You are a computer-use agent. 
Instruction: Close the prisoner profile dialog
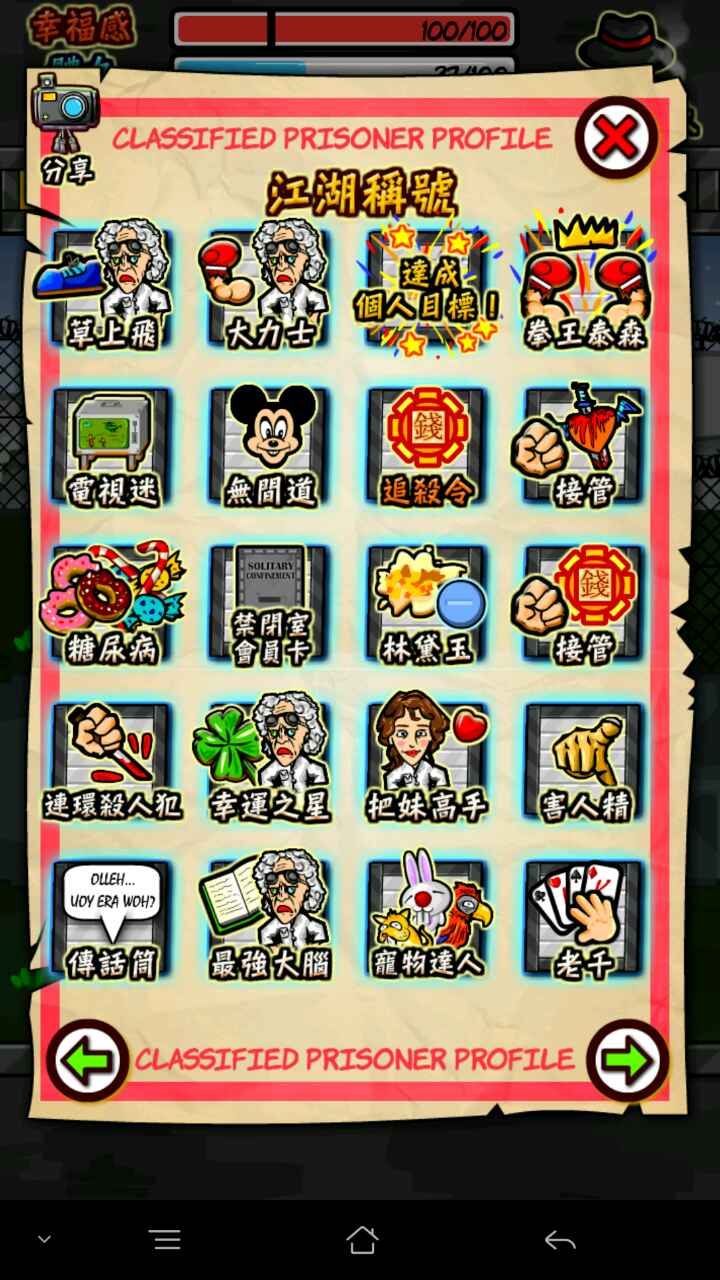[x=616, y=137]
